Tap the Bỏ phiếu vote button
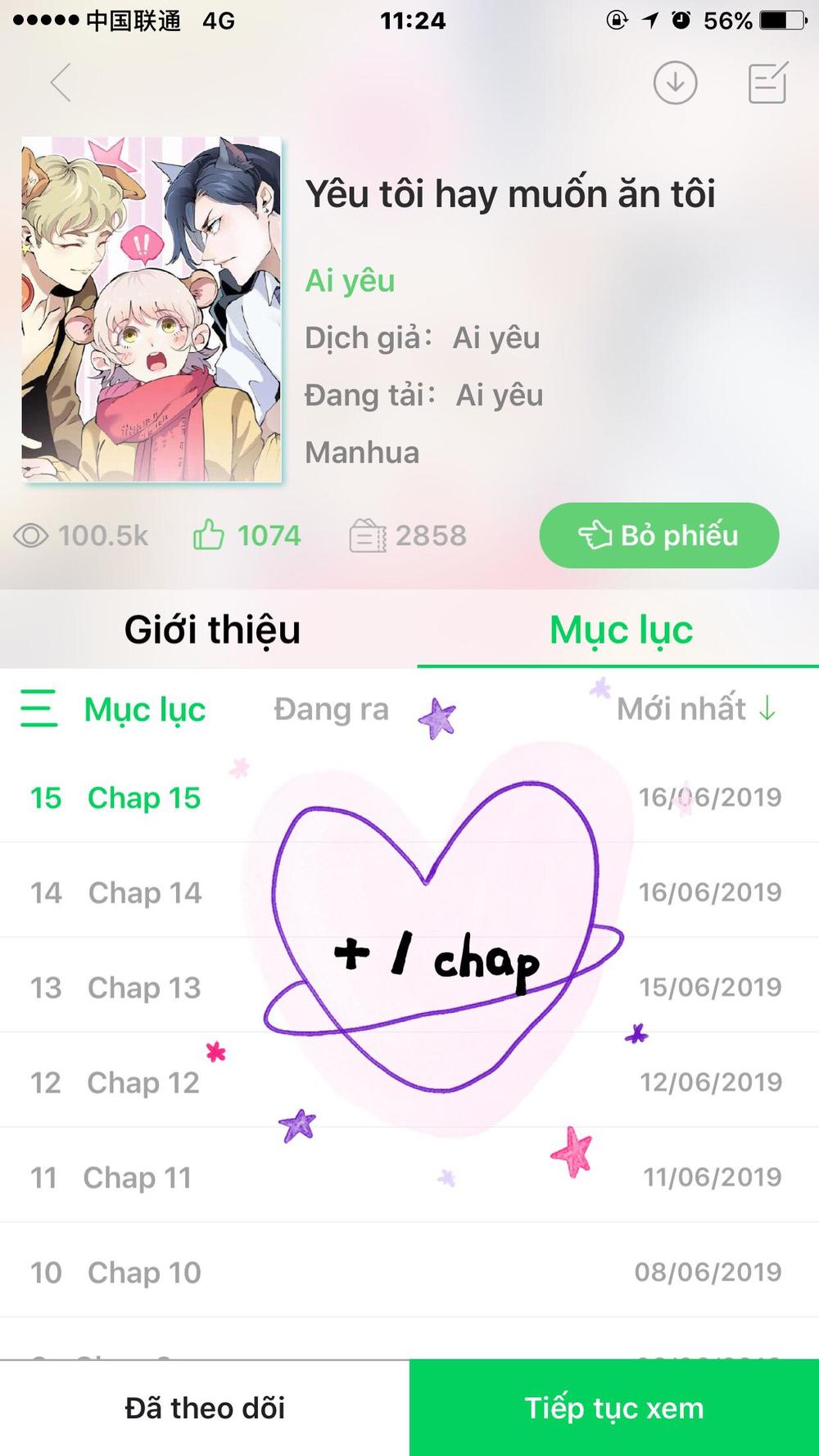This screenshot has height=1456, width=819. [x=658, y=536]
